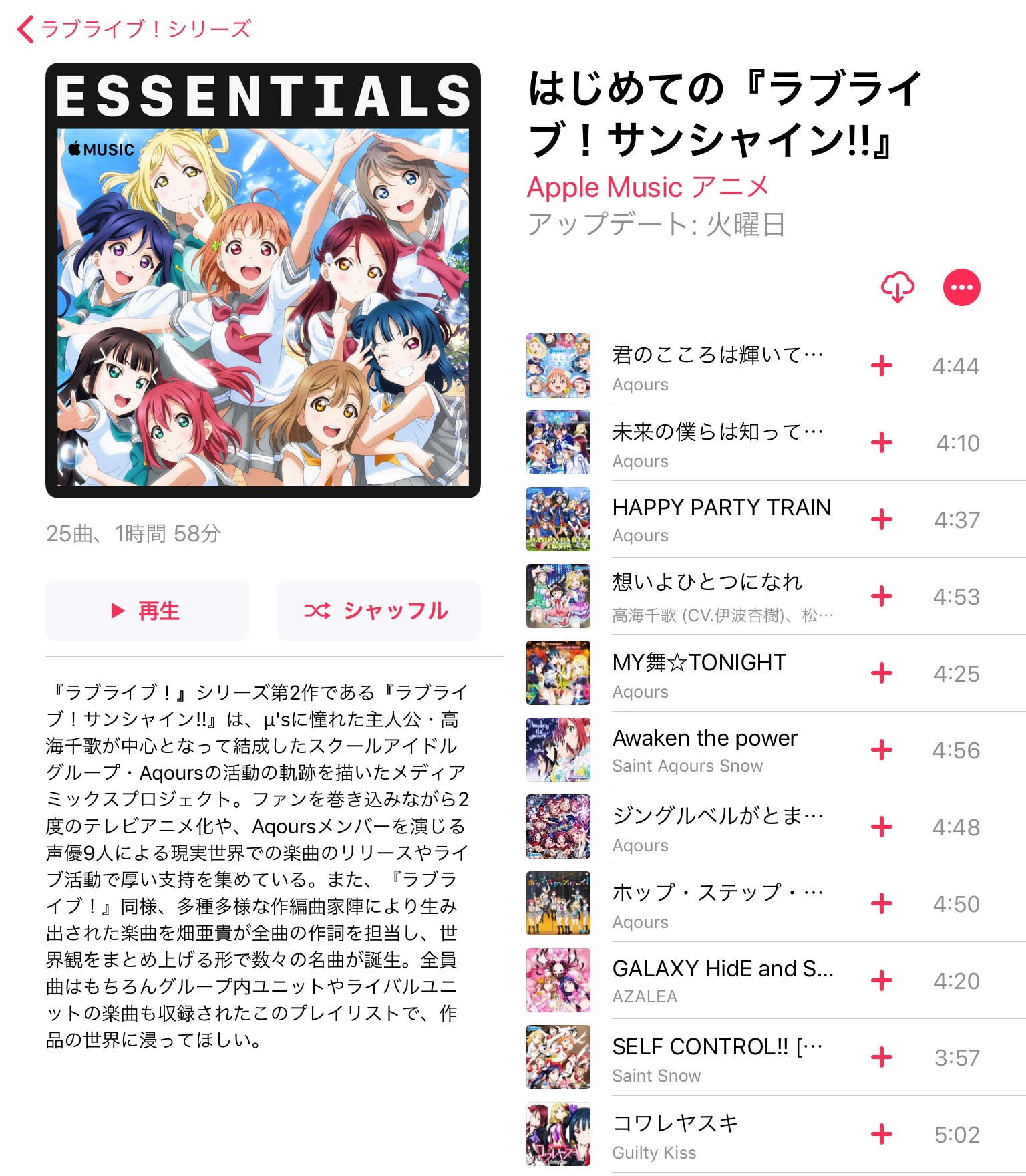
Task: Tap the 再生 play button
Action: click(x=148, y=611)
